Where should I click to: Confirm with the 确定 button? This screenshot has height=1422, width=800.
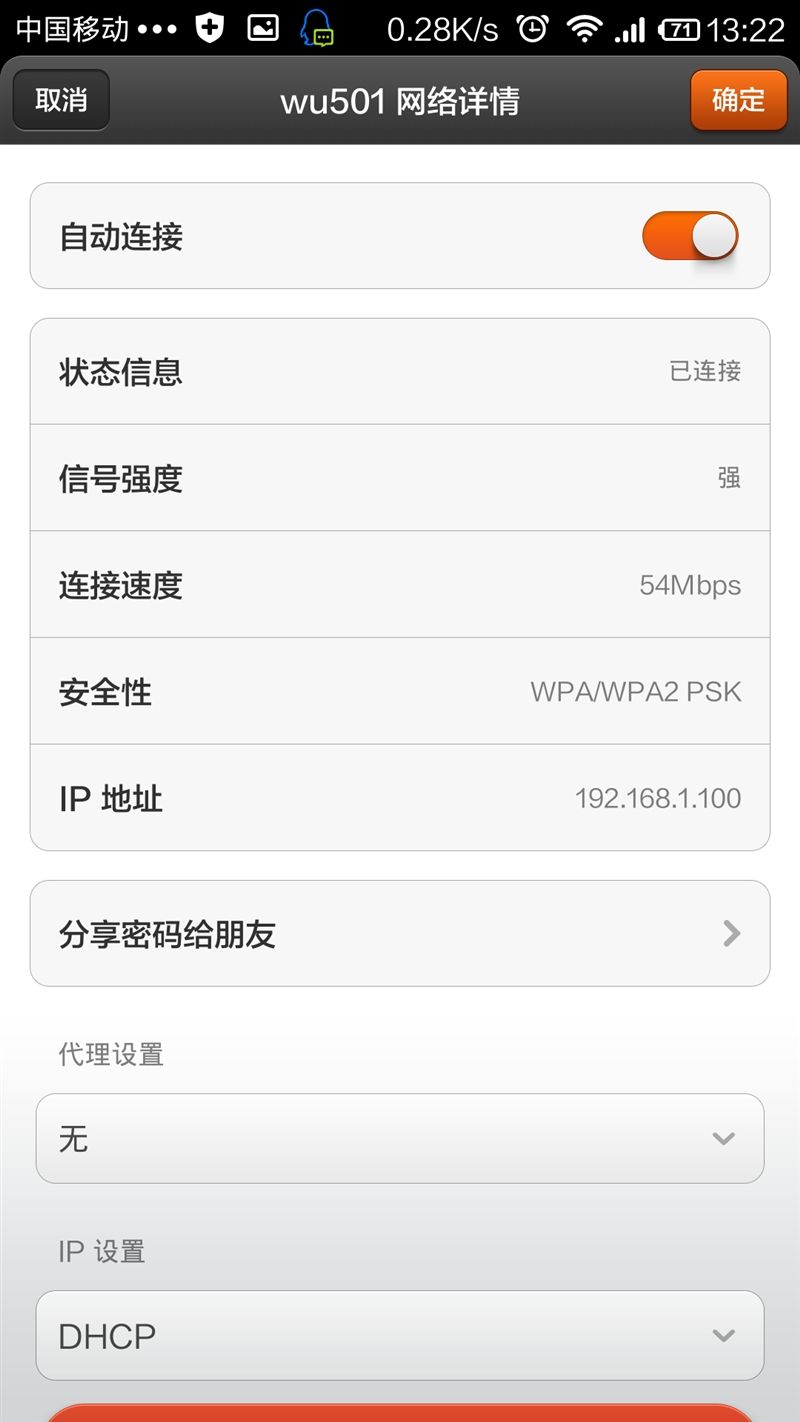738,100
